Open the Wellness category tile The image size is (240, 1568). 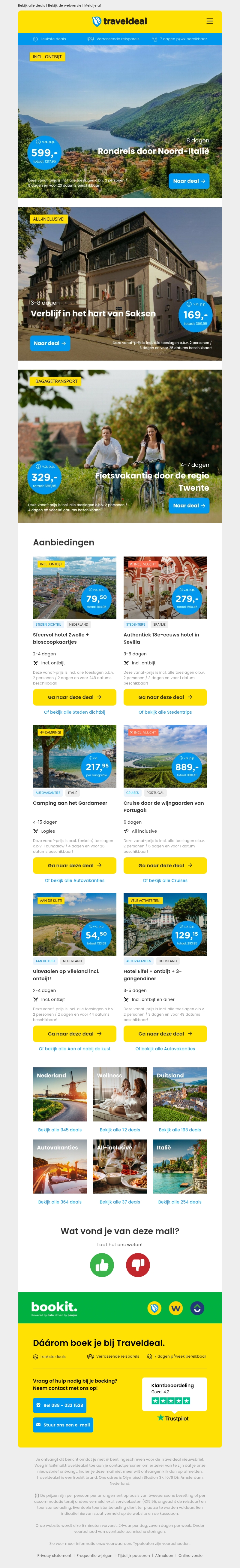coord(120,1094)
